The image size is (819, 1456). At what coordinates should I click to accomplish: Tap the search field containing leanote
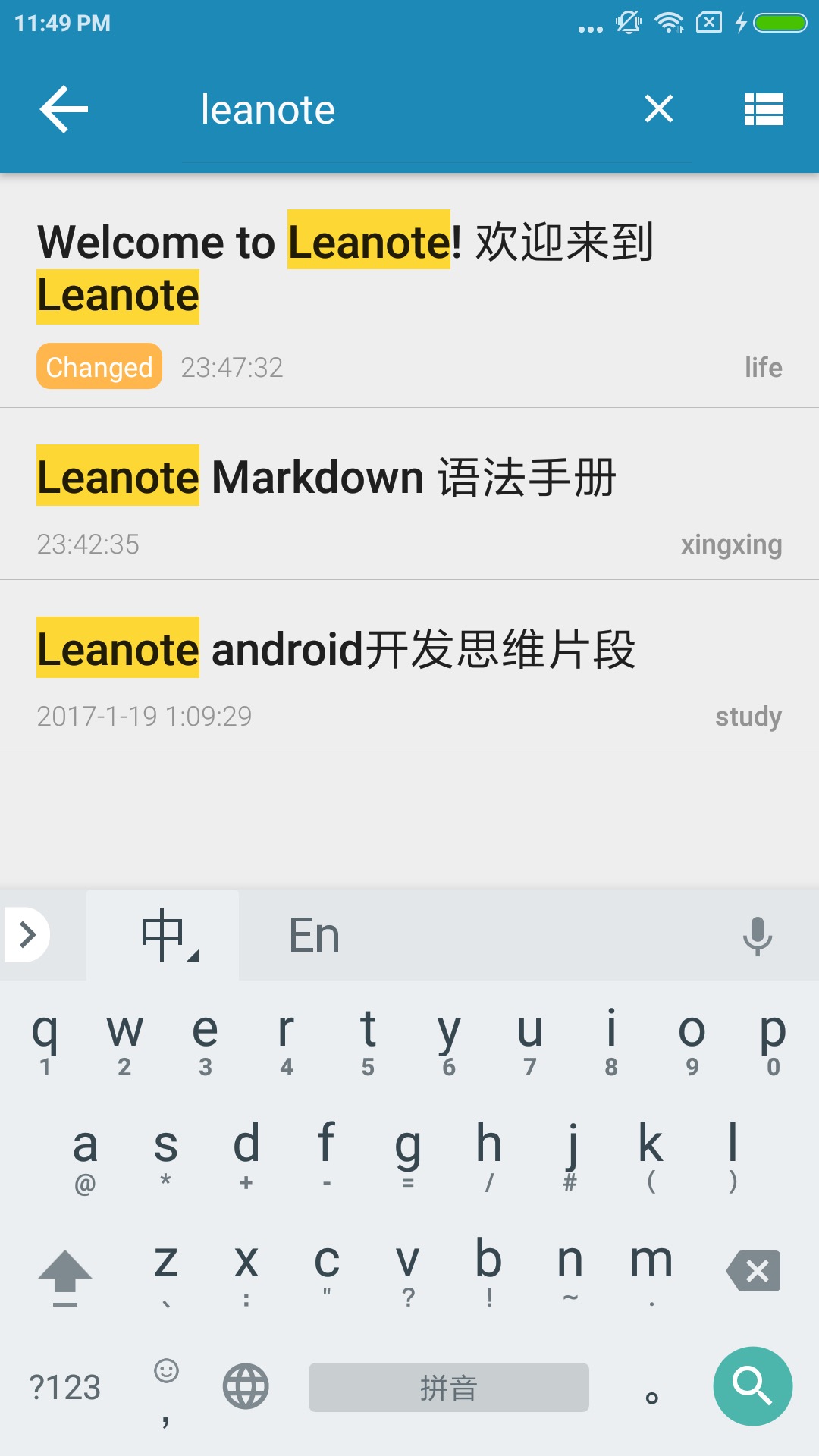[x=409, y=110]
